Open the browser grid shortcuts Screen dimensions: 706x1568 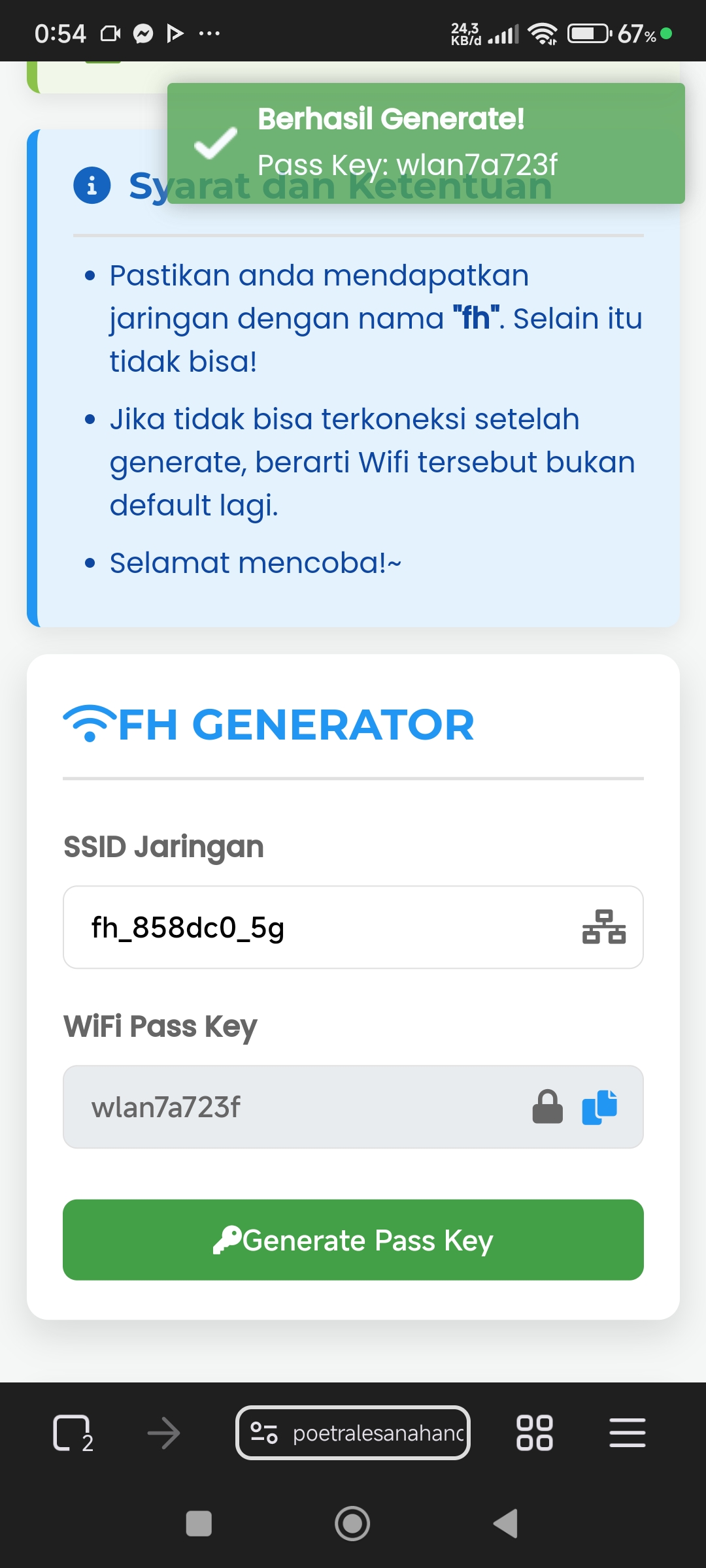[534, 1433]
